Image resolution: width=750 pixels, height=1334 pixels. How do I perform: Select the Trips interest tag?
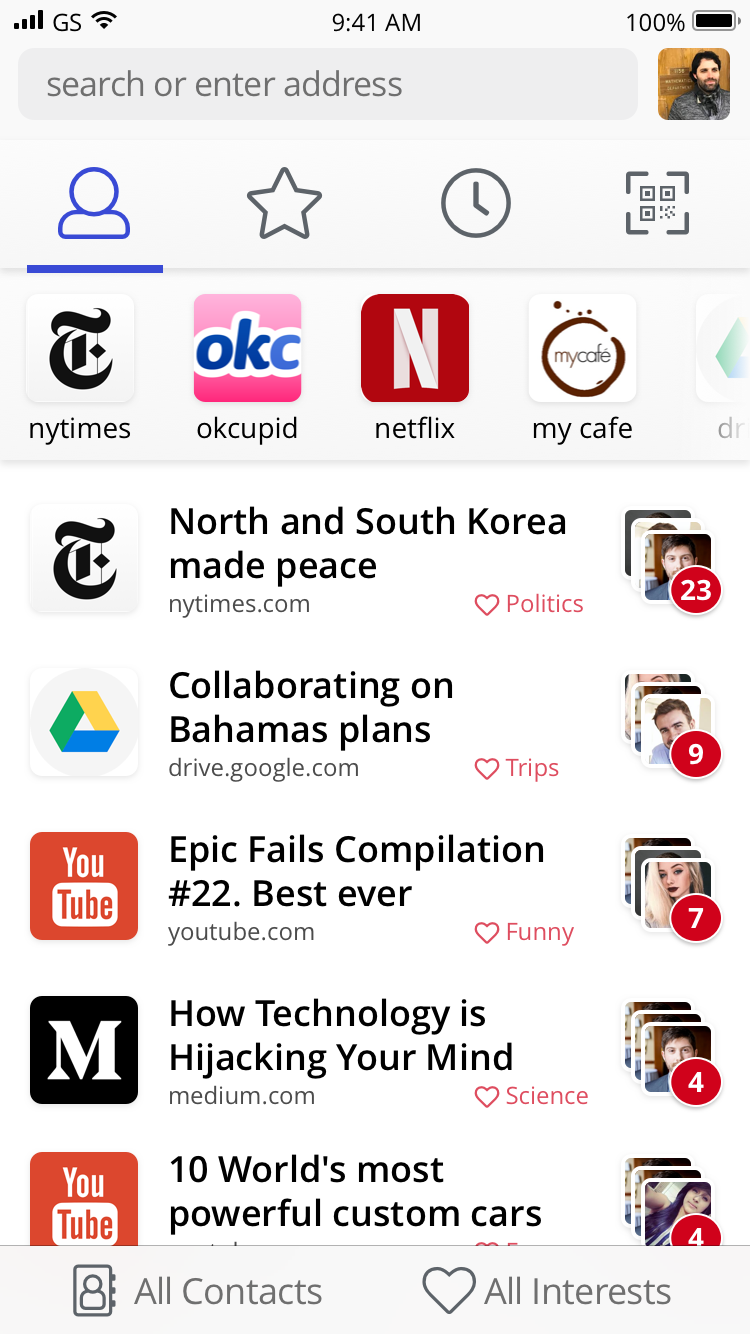[x=517, y=768]
